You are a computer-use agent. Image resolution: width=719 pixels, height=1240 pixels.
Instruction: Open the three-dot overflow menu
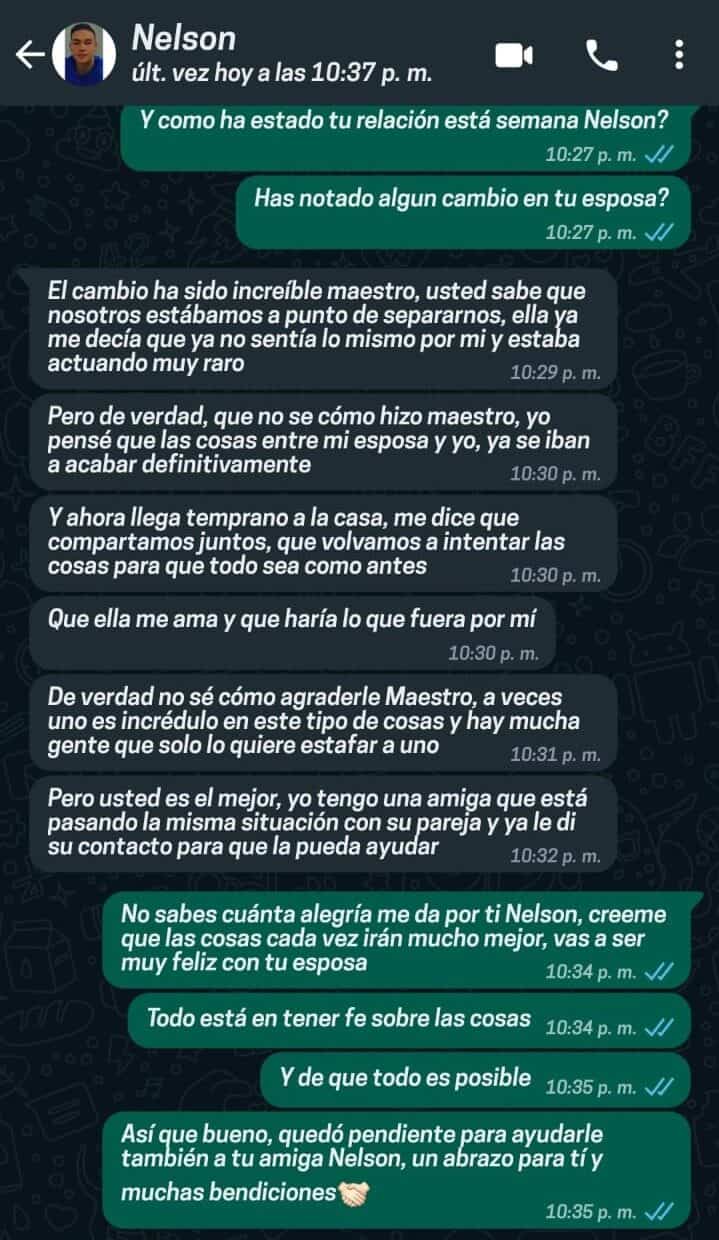(679, 56)
